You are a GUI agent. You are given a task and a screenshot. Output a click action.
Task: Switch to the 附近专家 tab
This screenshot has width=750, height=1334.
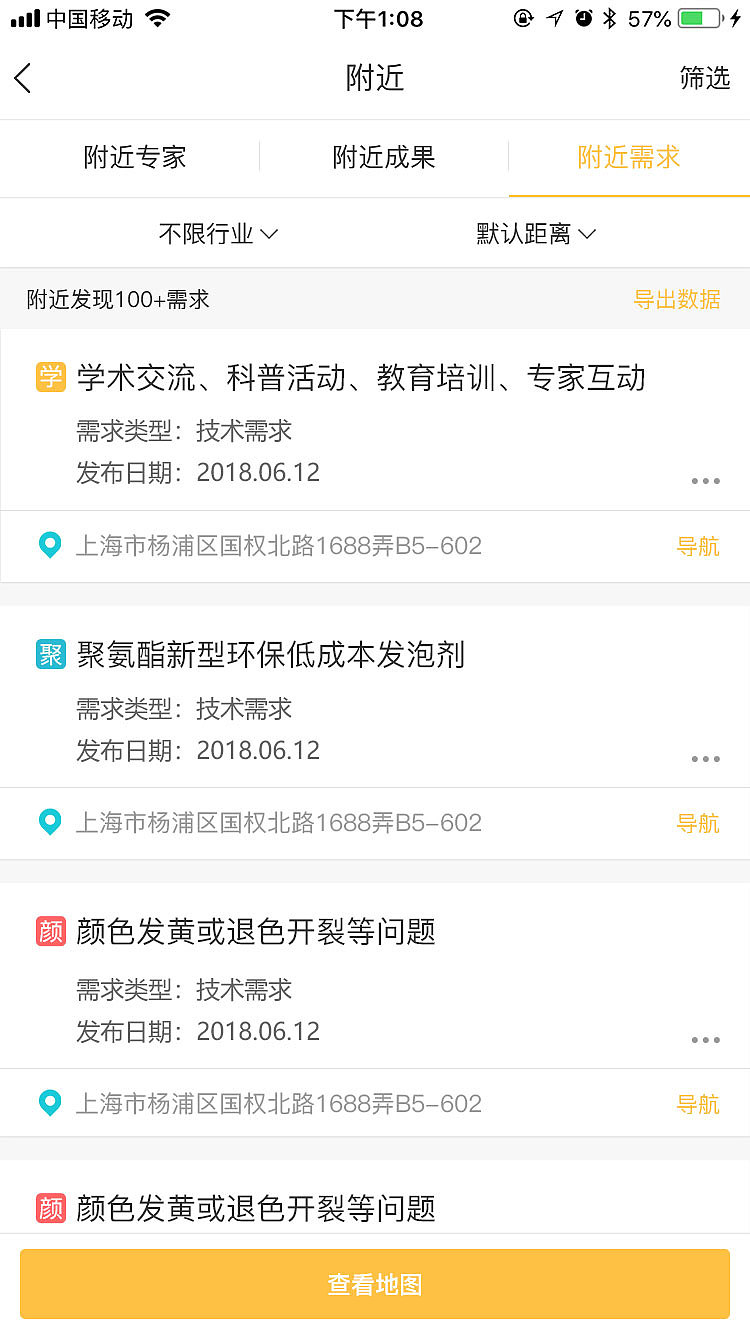click(x=135, y=157)
